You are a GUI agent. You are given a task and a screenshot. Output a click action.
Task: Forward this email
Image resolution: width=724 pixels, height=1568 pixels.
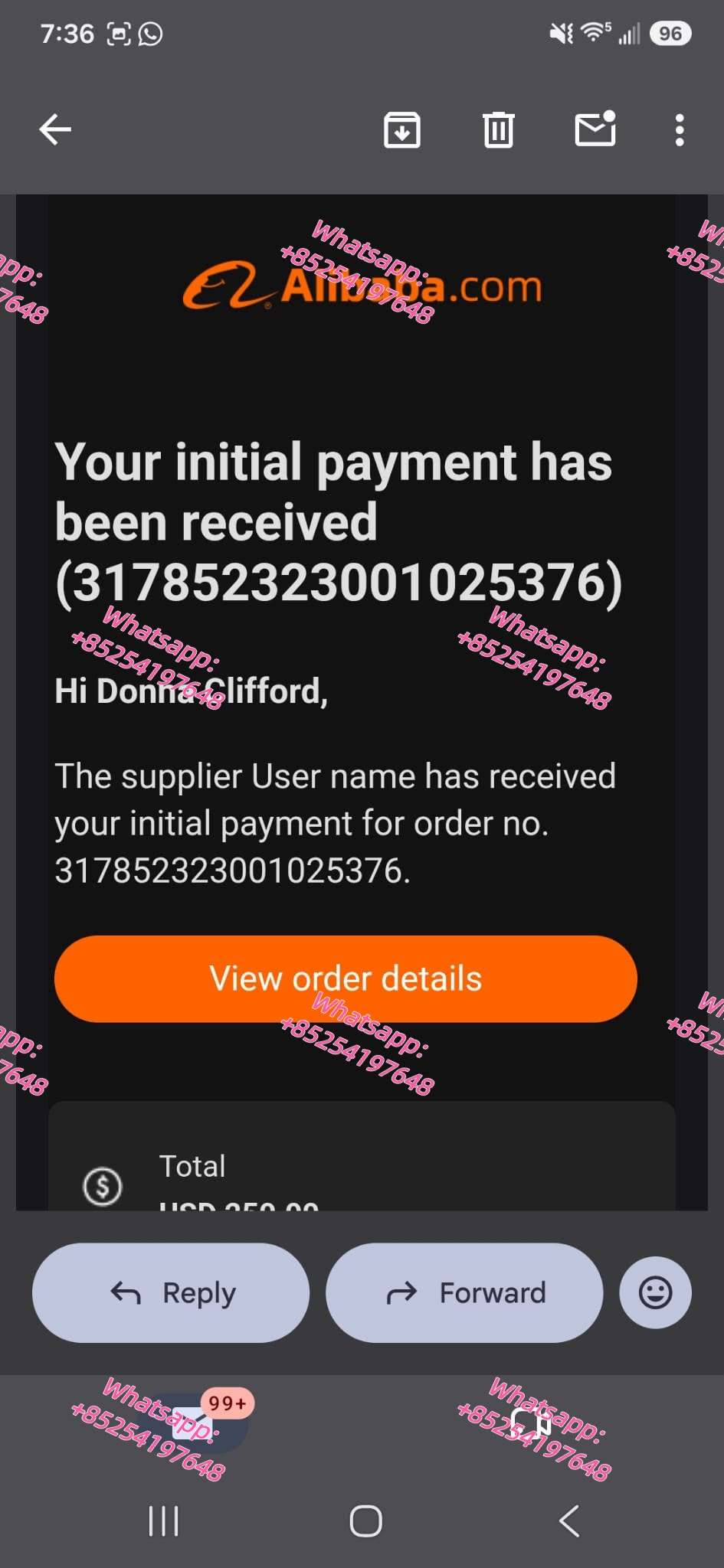pos(464,1292)
